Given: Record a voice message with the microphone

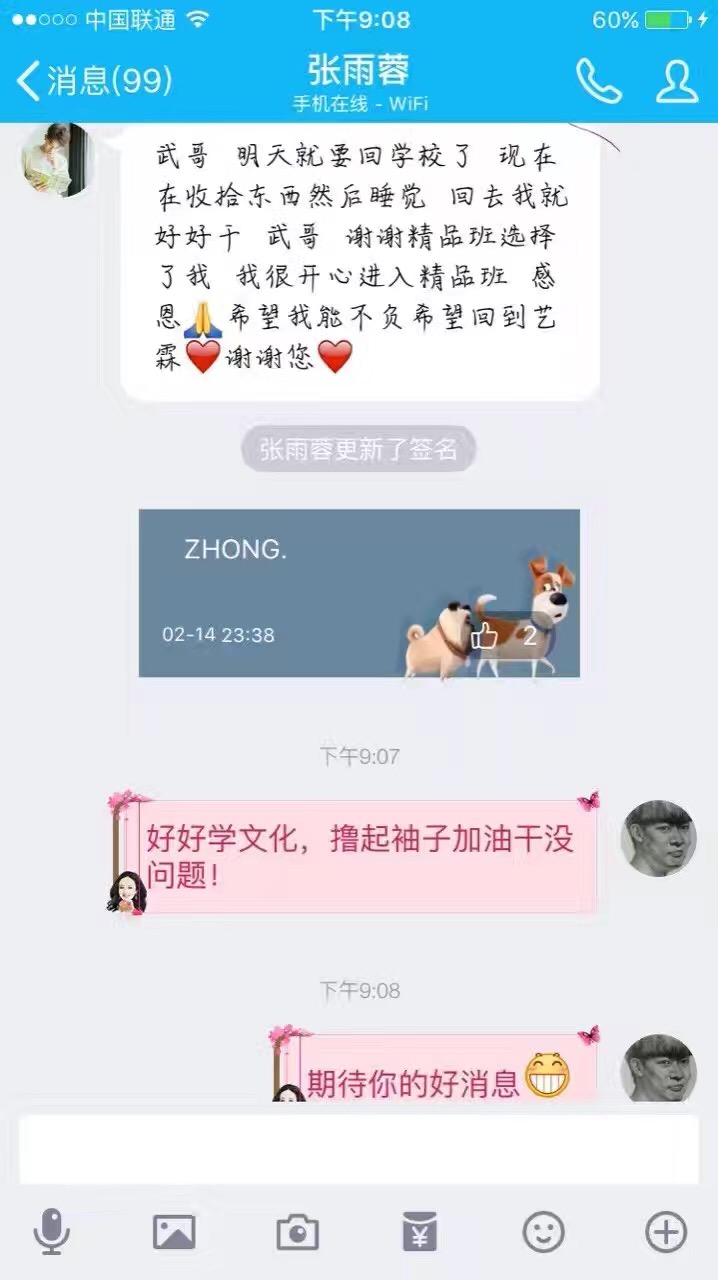Looking at the screenshot, I should pos(51,1231).
